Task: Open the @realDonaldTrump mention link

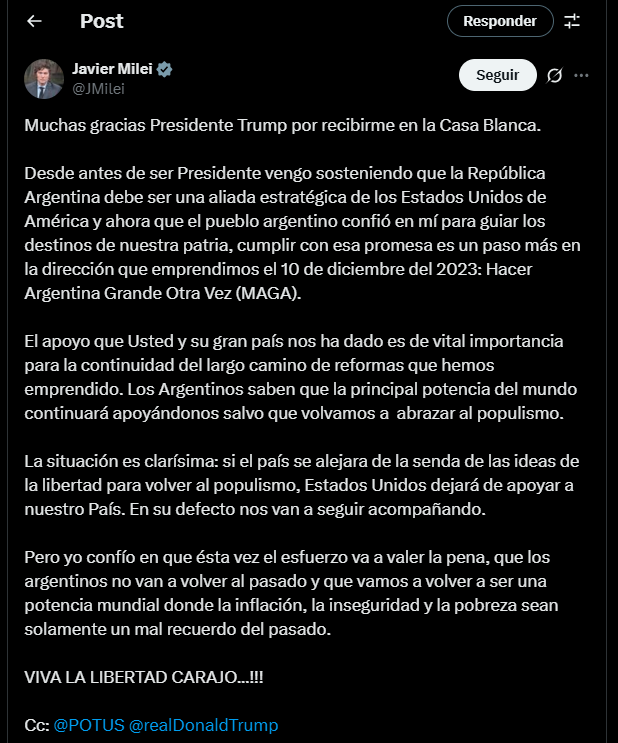Action: (x=203, y=725)
